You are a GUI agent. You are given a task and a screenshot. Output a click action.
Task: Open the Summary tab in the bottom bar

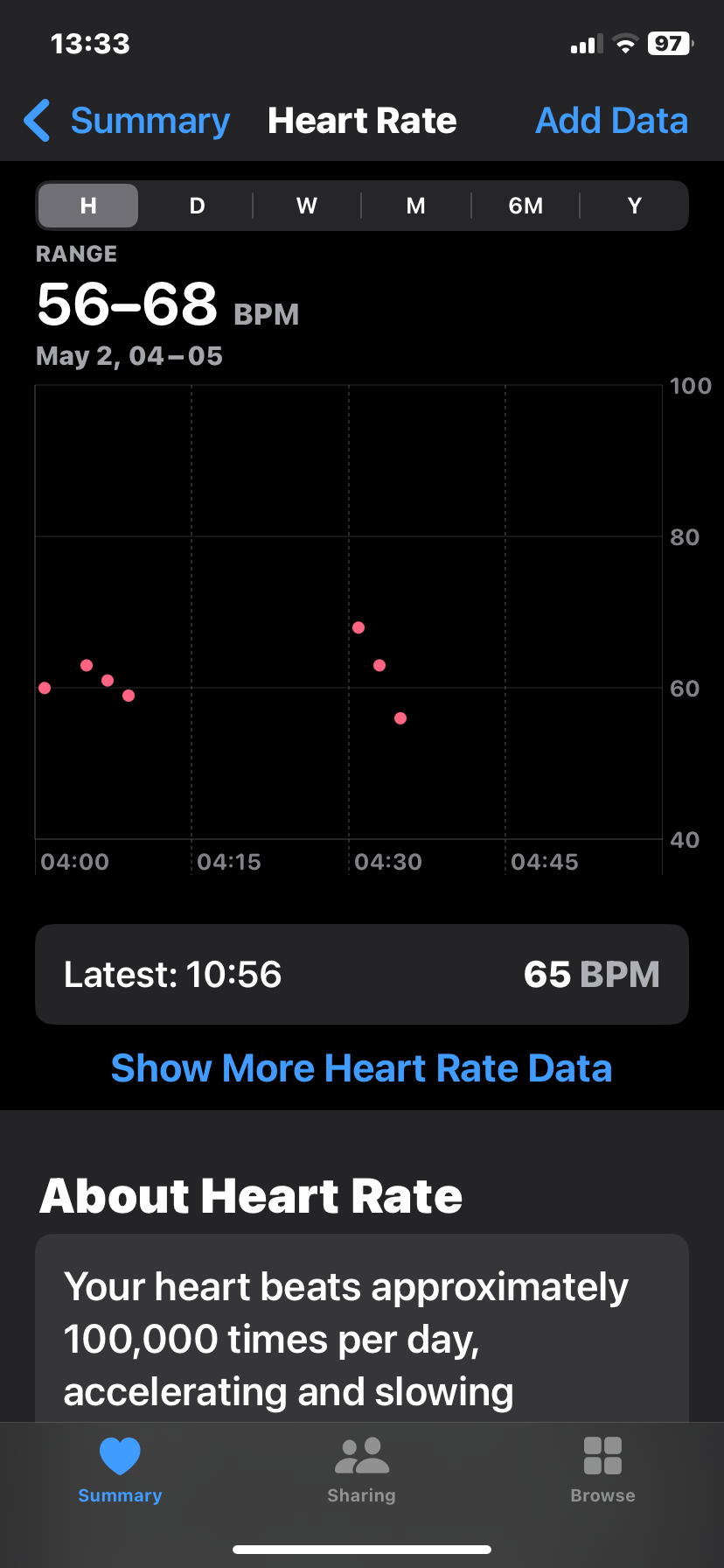point(121,1470)
